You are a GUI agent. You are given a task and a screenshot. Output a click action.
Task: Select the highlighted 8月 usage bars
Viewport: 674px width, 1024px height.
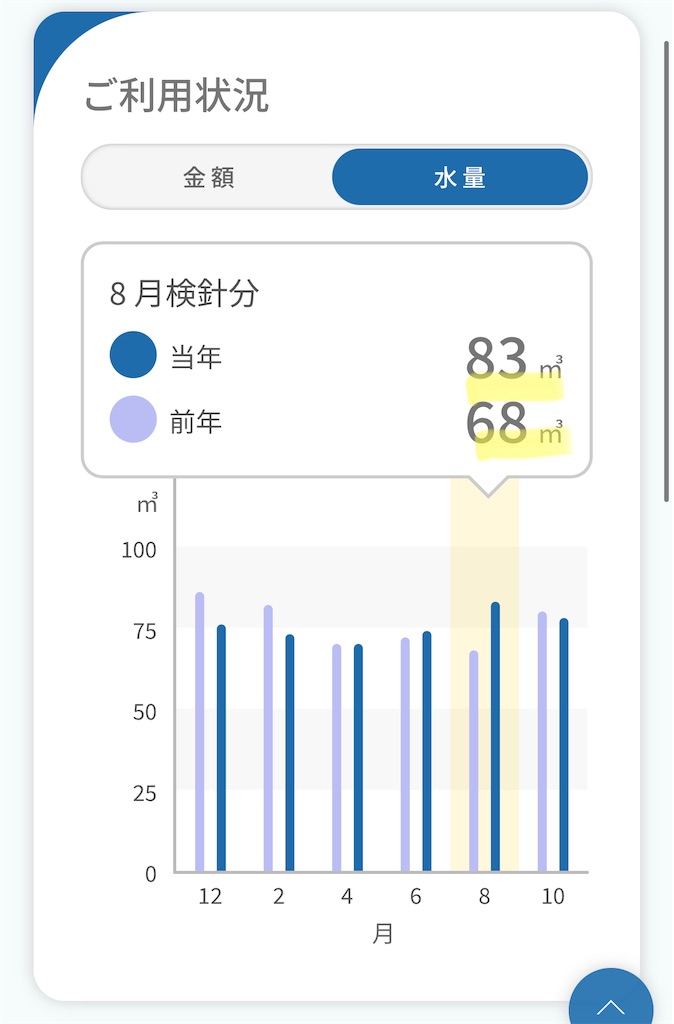point(484,740)
